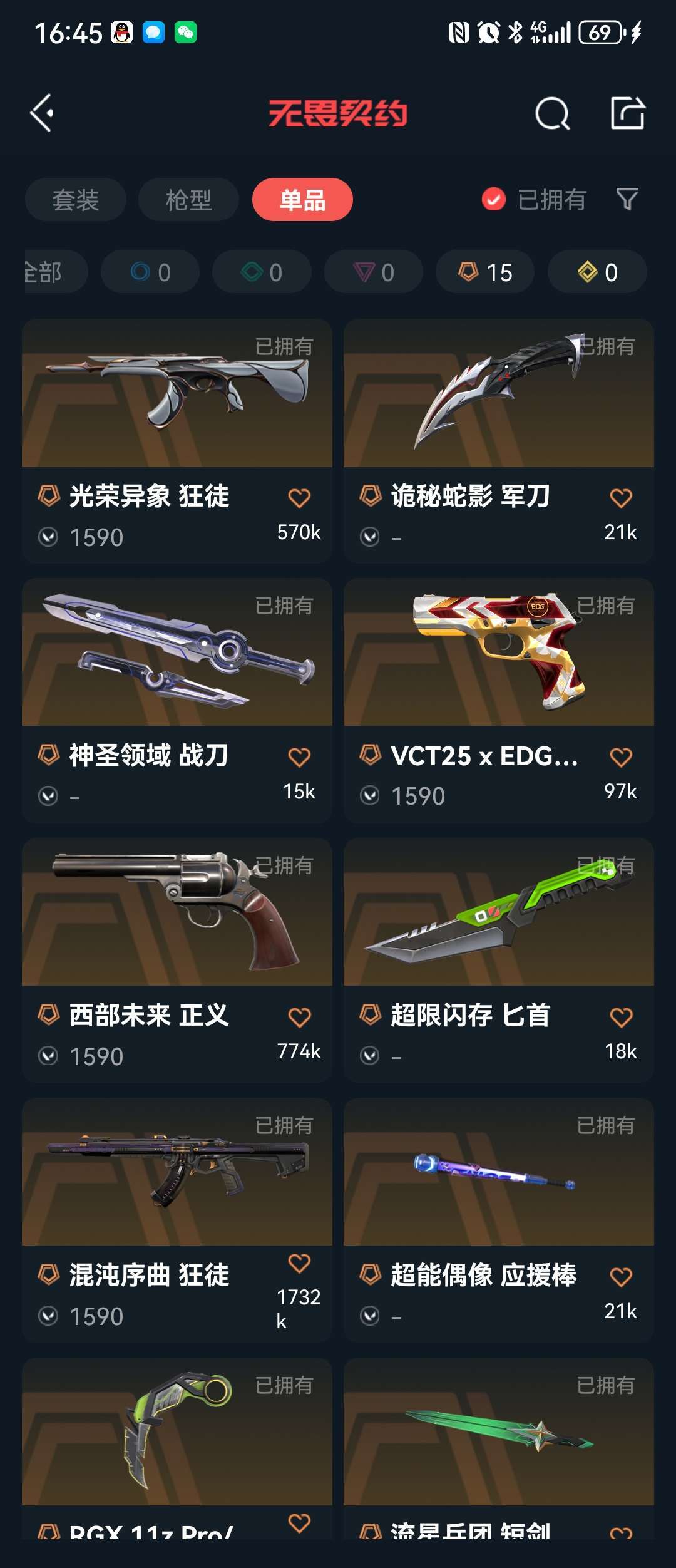Viewport: 676px width, 1568px height.
Task: Open the funnel filter icon
Action: (x=627, y=200)
